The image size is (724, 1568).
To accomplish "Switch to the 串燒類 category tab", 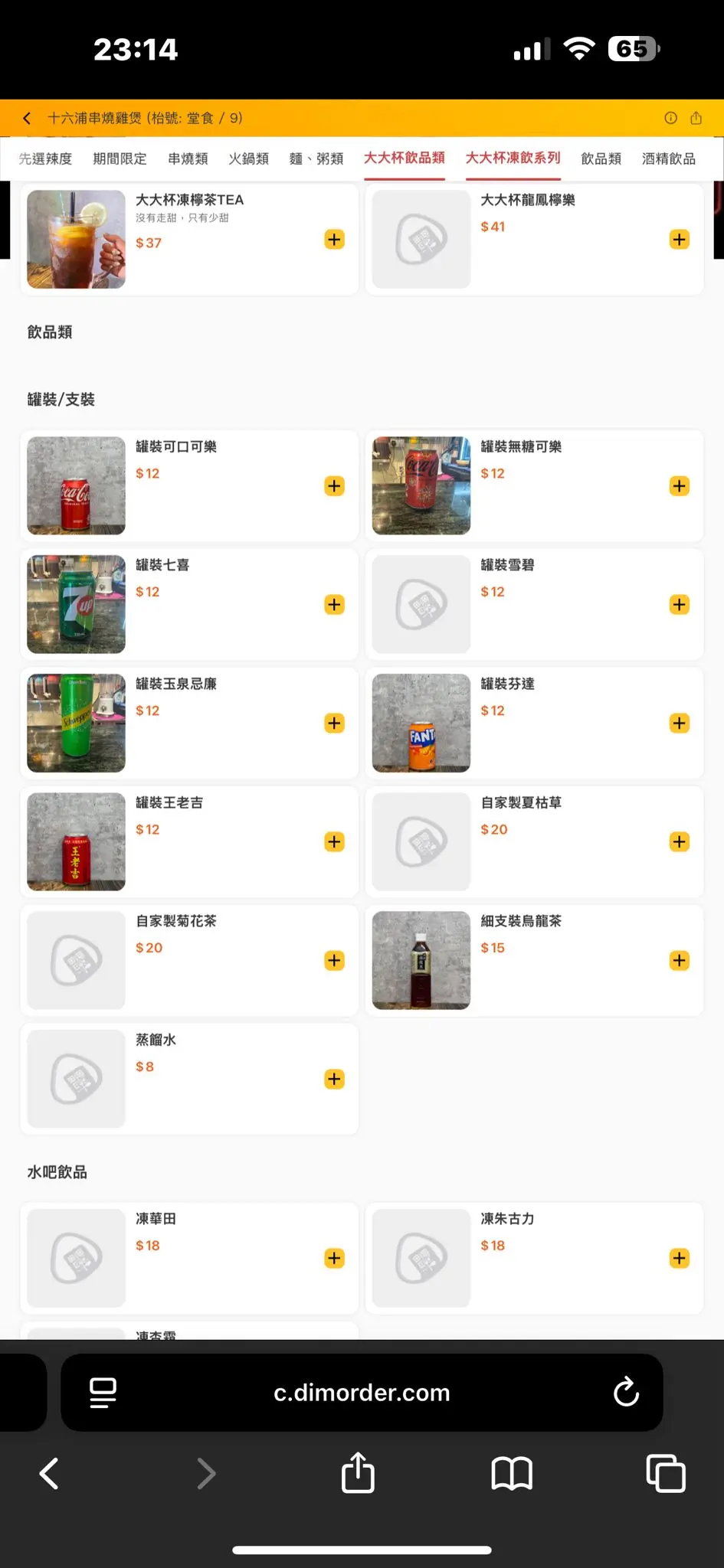I will (x=188, y=158).
